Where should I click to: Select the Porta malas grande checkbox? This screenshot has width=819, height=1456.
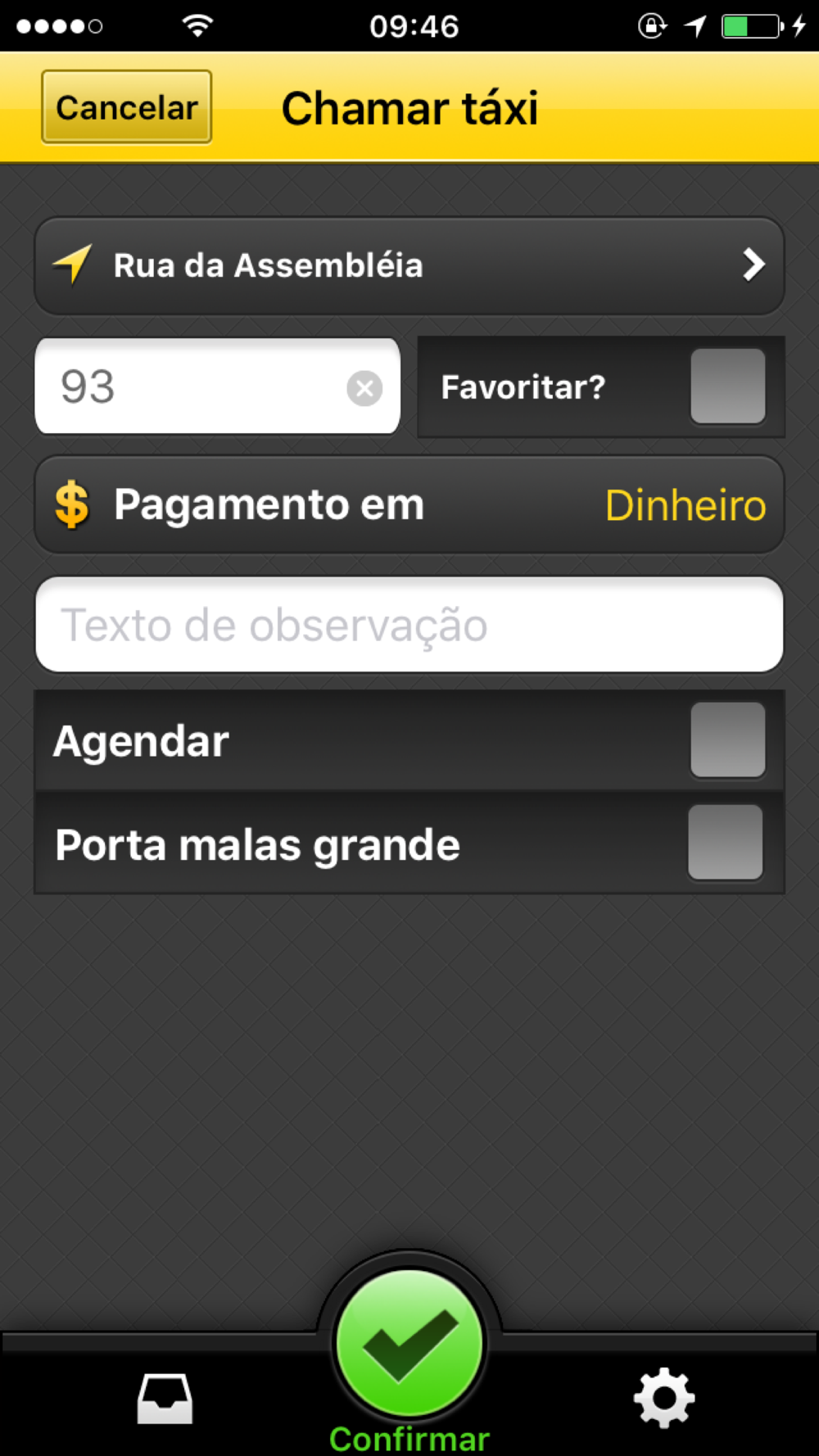pyautogui.click(x=726, y=843)
